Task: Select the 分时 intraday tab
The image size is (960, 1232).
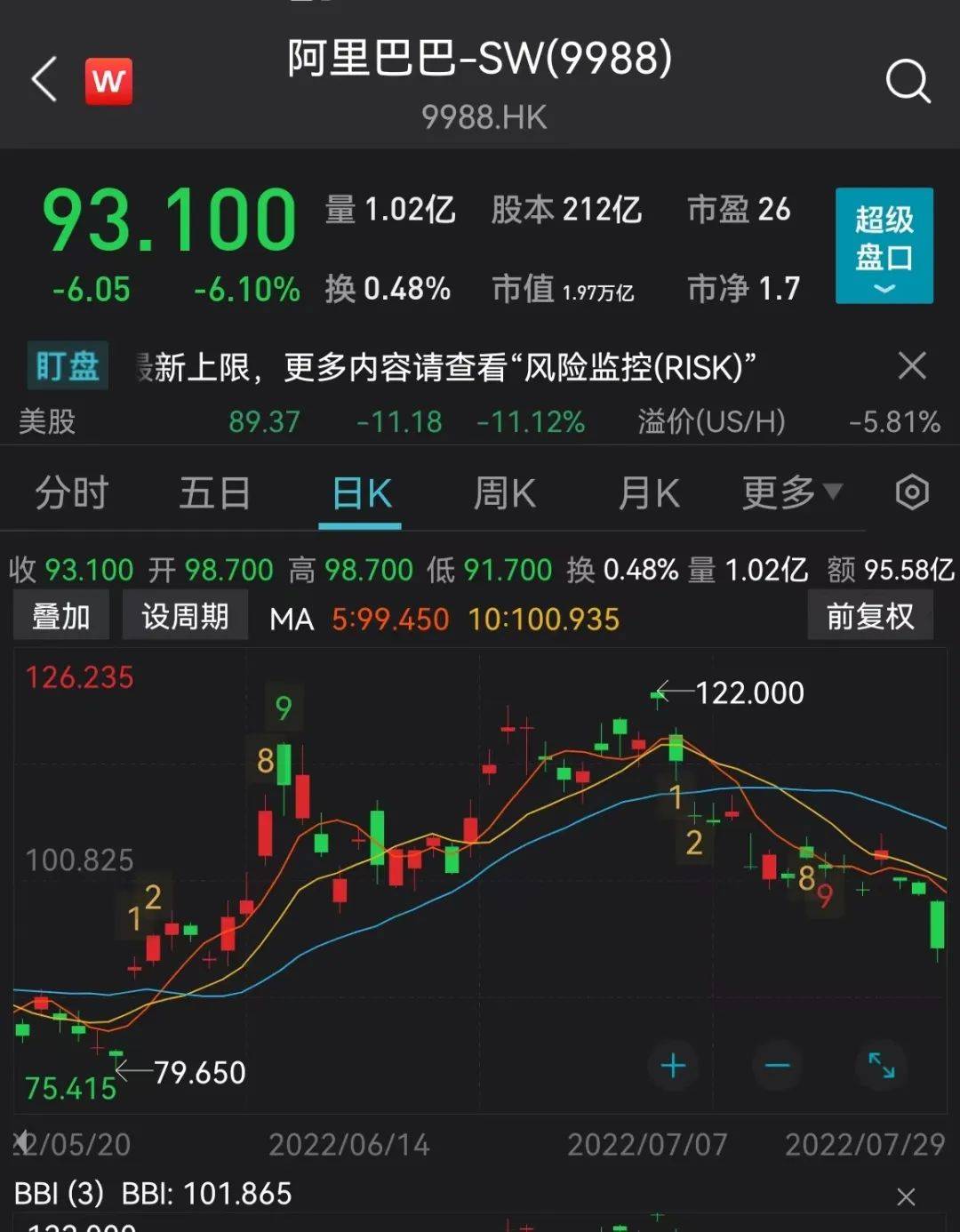Action: tap(71, 492)
